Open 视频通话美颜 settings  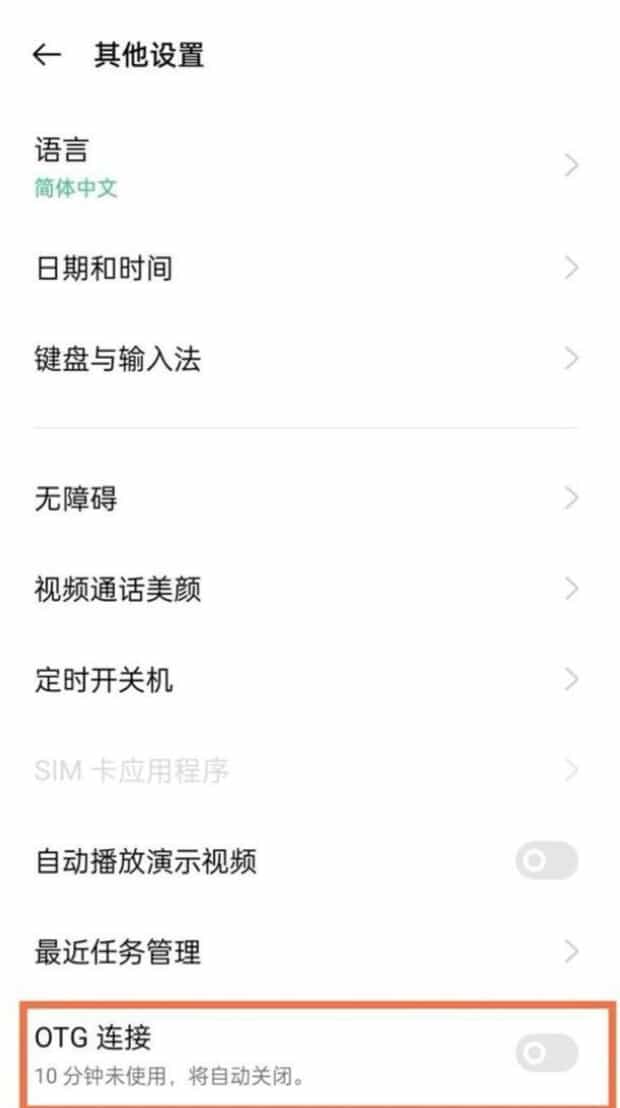pos(310,589)
